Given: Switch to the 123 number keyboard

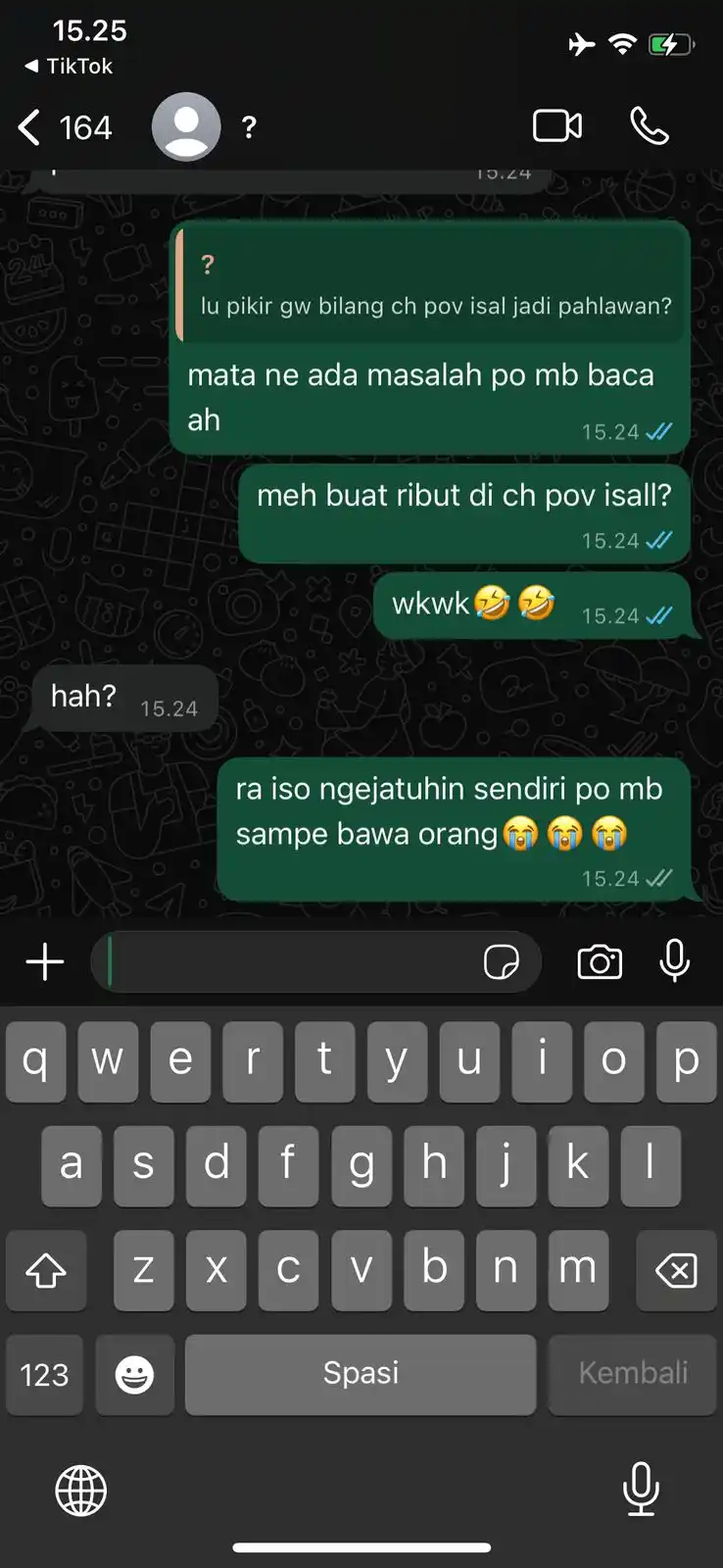Looking at the screenshot, I should point(44,1375).
